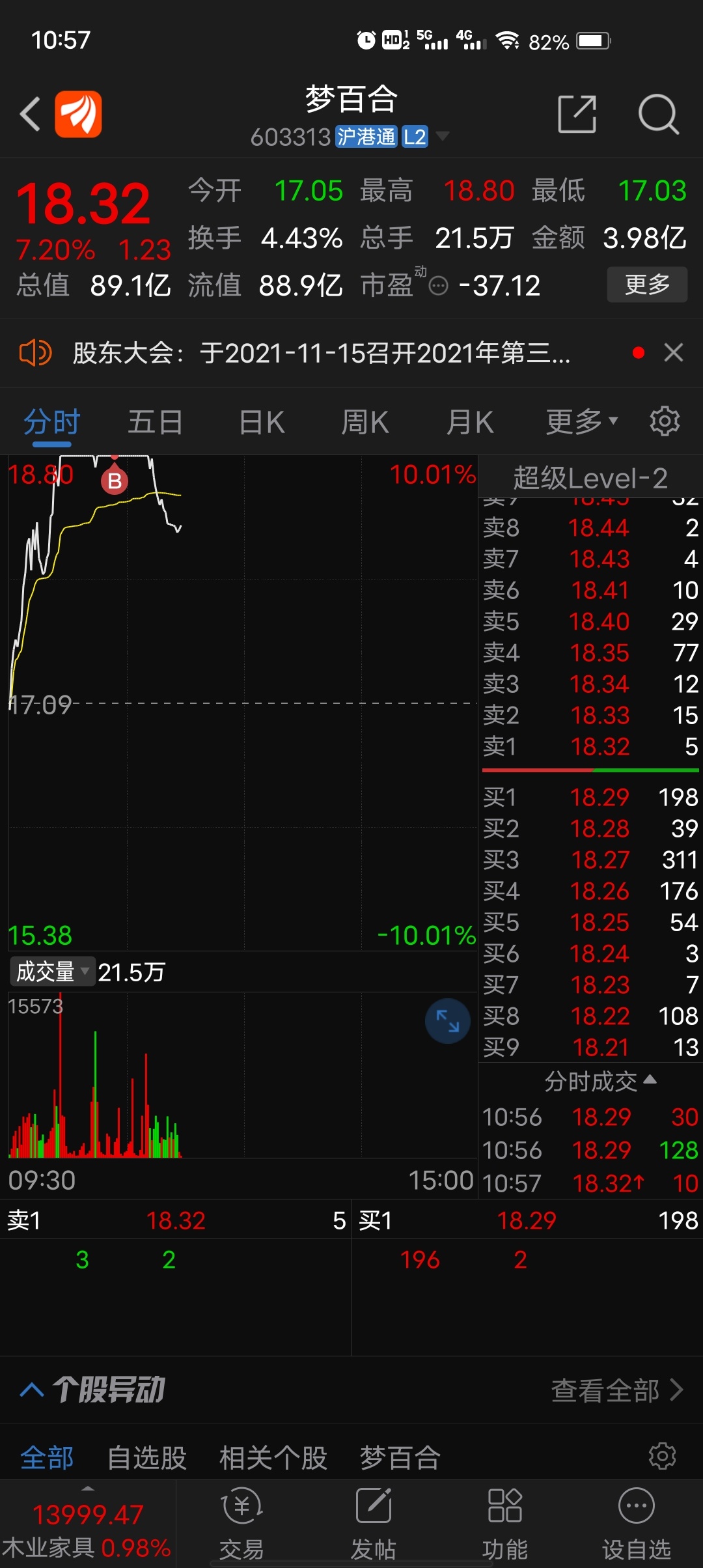Go back using the top-left arrow
Screen dimensions: 703x1568
[x=30, y=114]
